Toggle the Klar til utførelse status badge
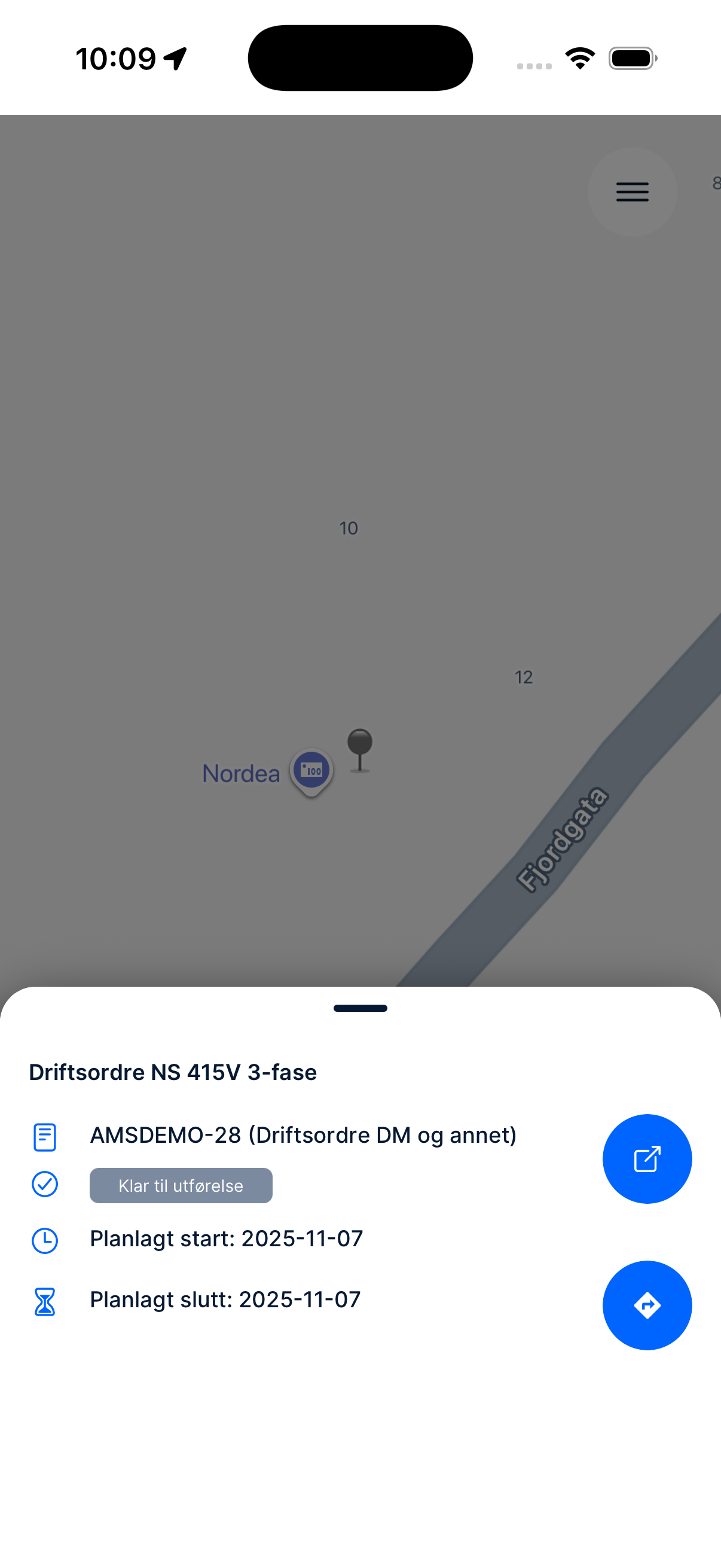 [180, 1185]
